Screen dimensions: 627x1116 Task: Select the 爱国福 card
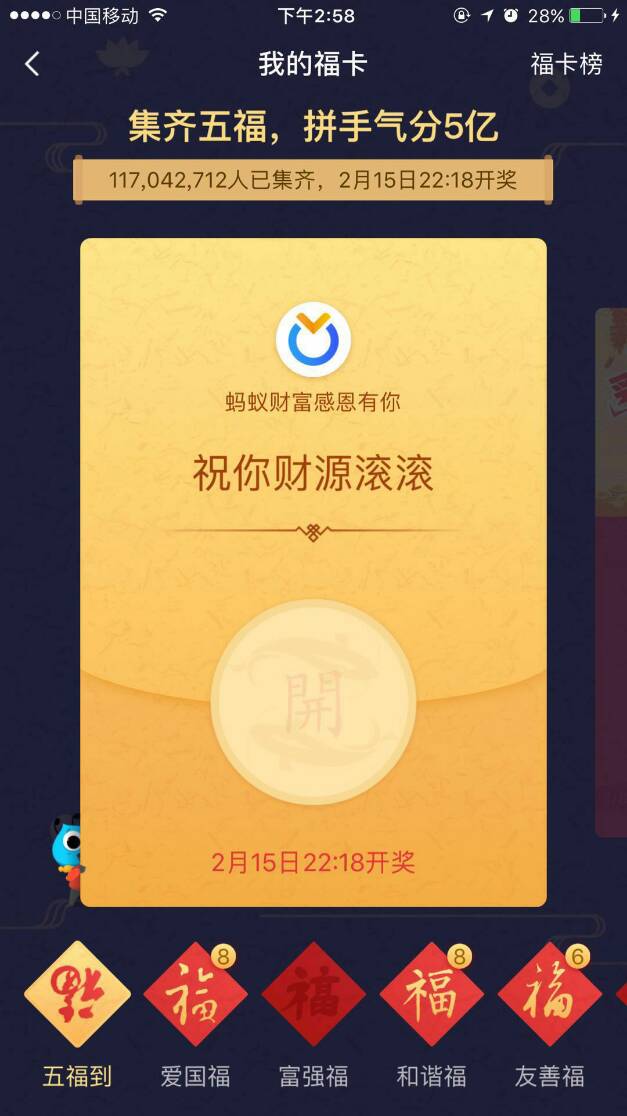pyautogui.click(x=195, y=994)
